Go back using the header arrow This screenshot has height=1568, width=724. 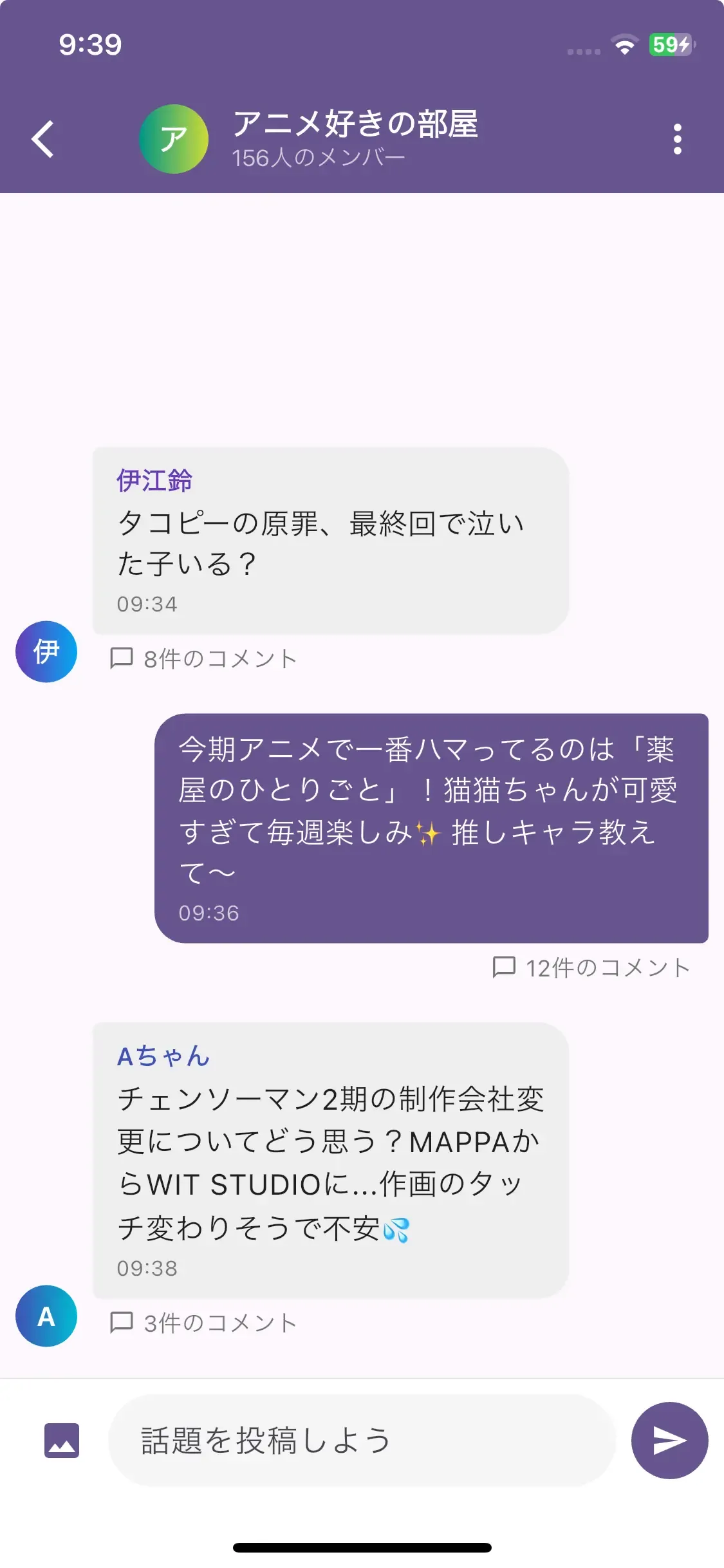pos(43,139)
